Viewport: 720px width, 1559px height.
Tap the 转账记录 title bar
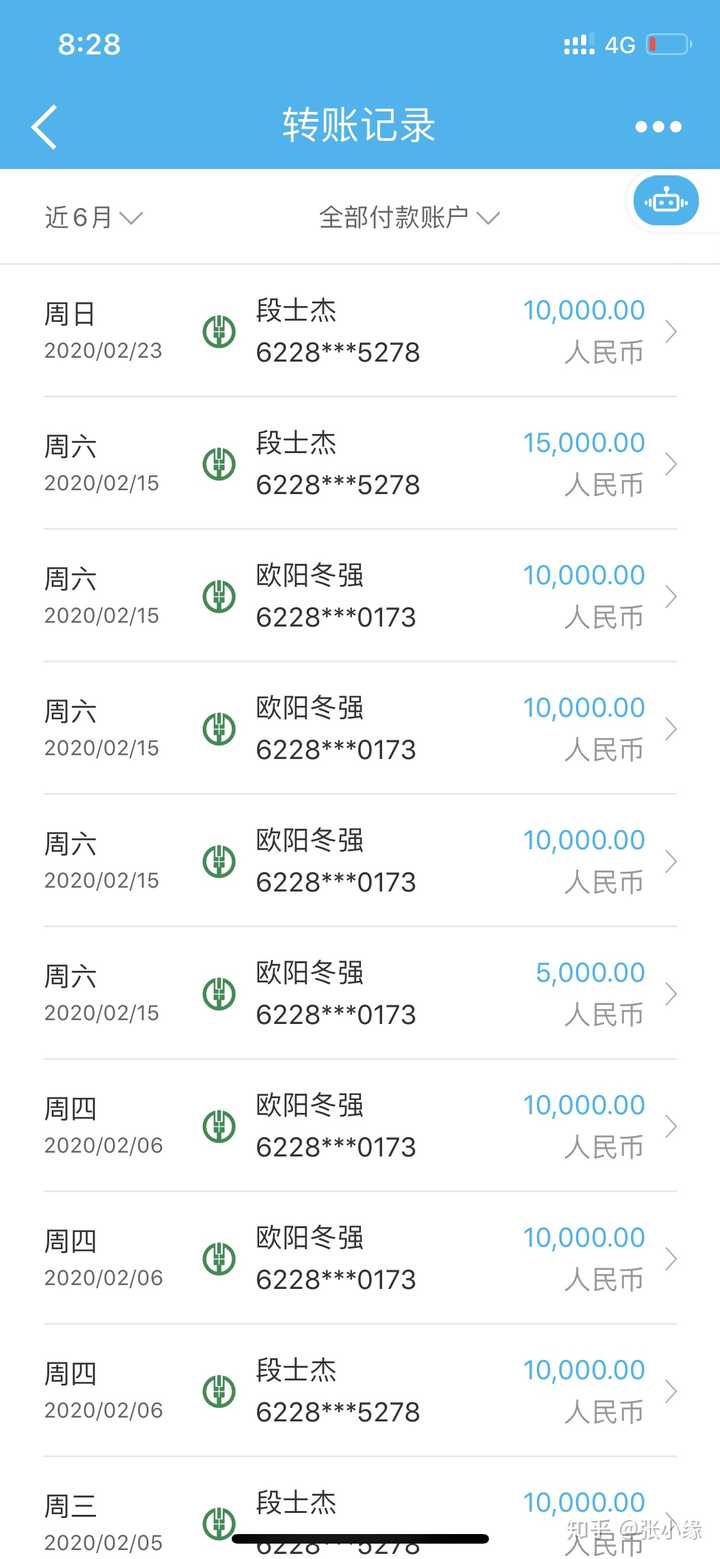(x=360, y=126)
